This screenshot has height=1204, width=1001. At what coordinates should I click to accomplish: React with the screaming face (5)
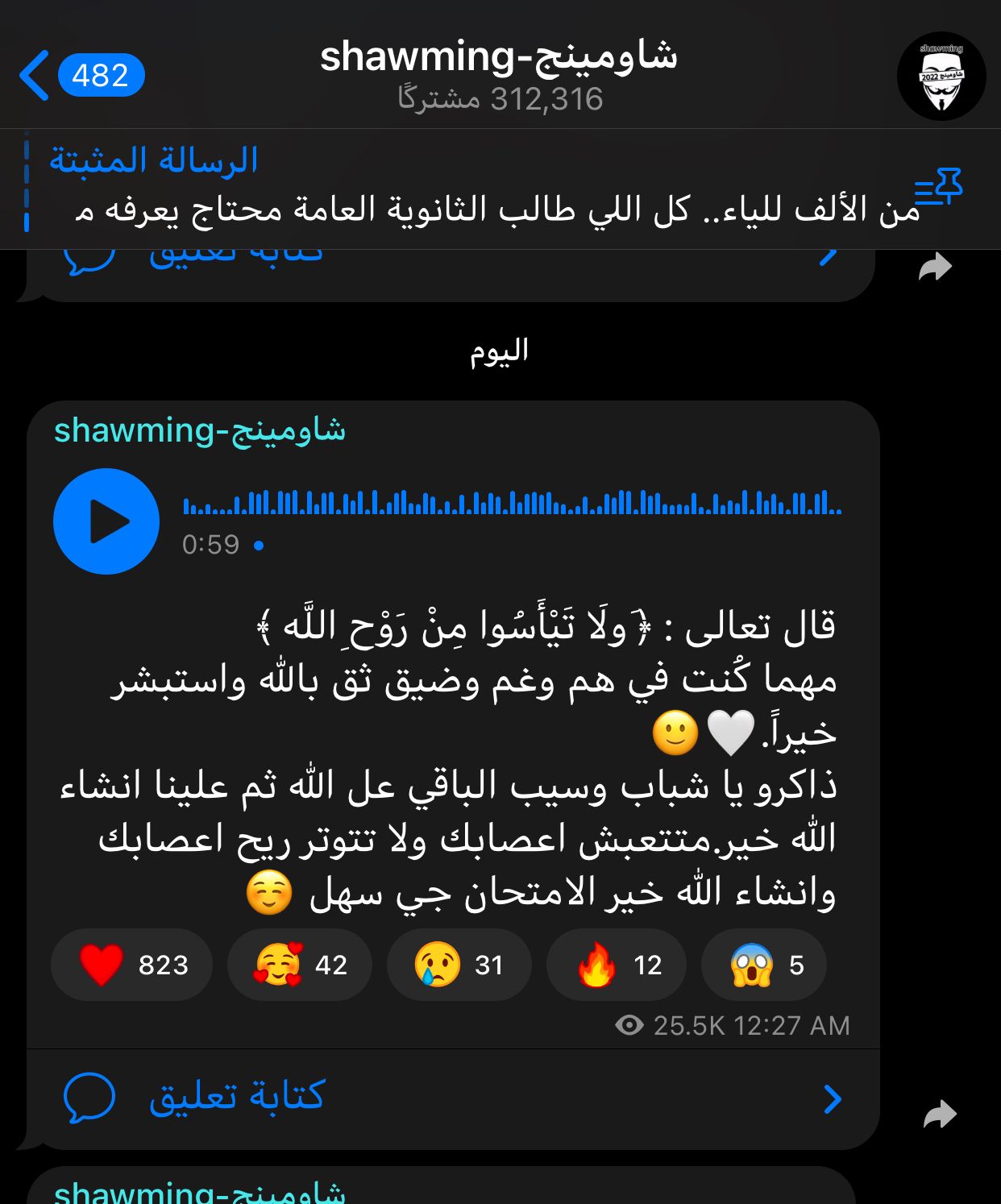pos(764,965)
